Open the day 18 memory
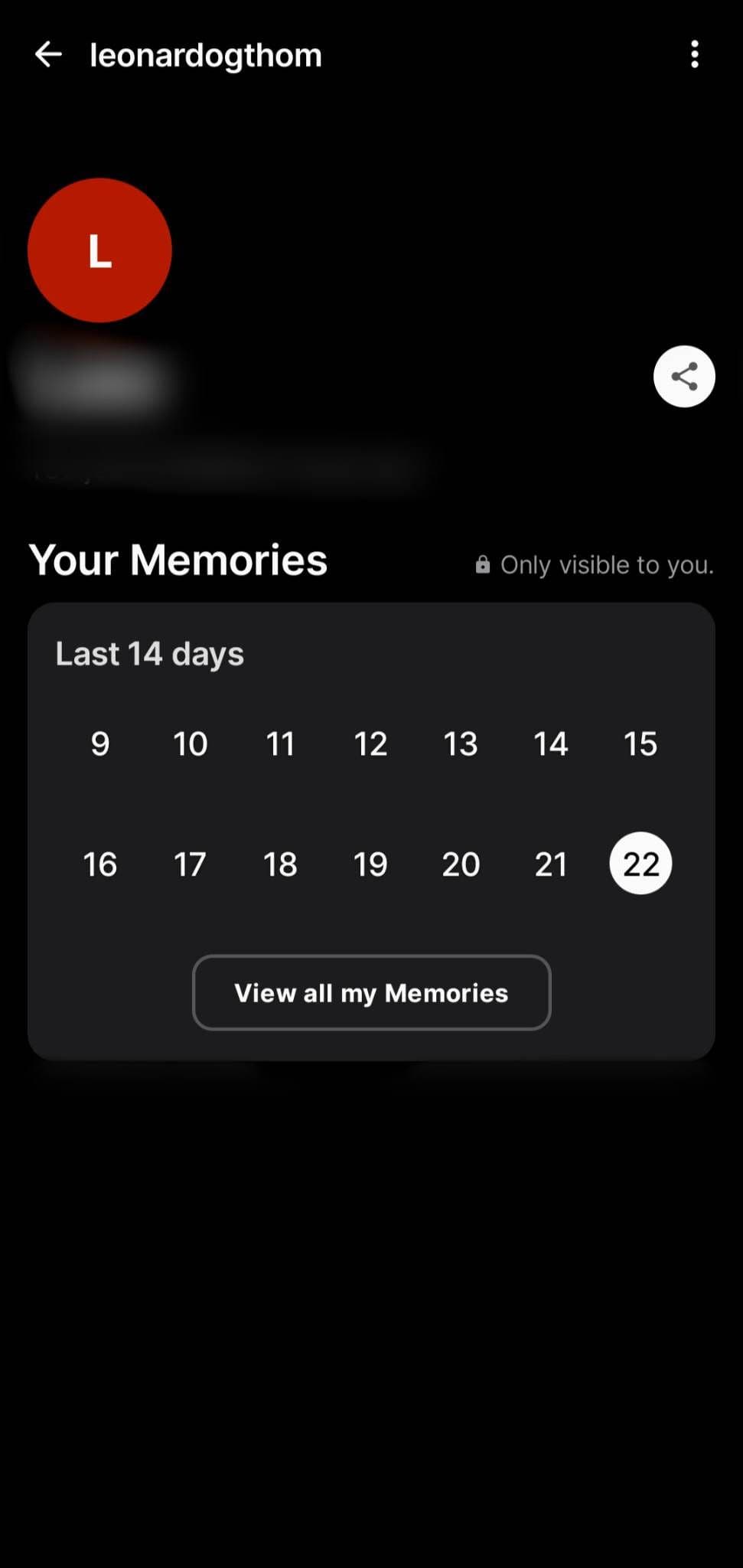This screenshot has height=1568, width=743. coord(280,864)
